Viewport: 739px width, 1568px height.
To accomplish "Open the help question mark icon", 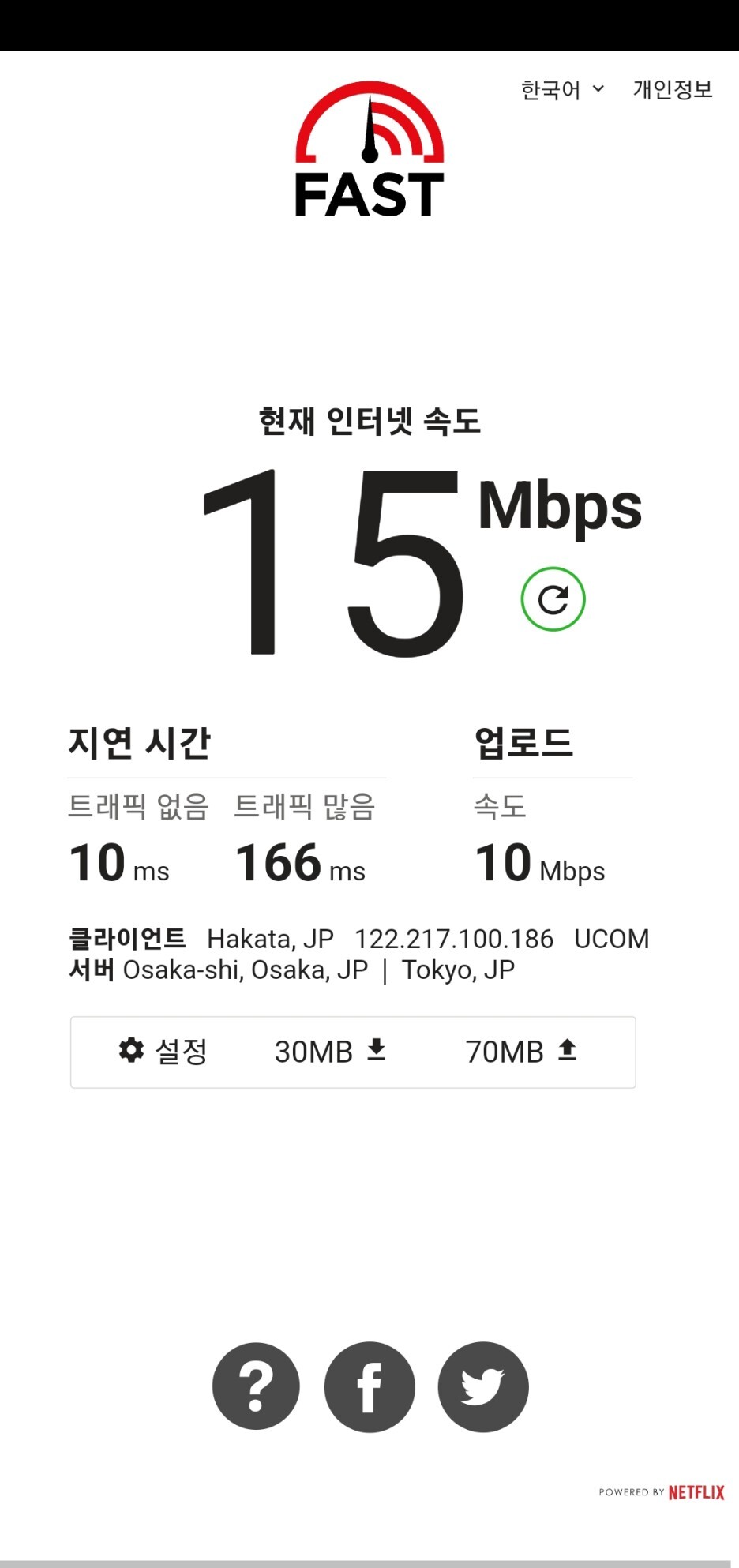I will click(x=256, y=1386).
